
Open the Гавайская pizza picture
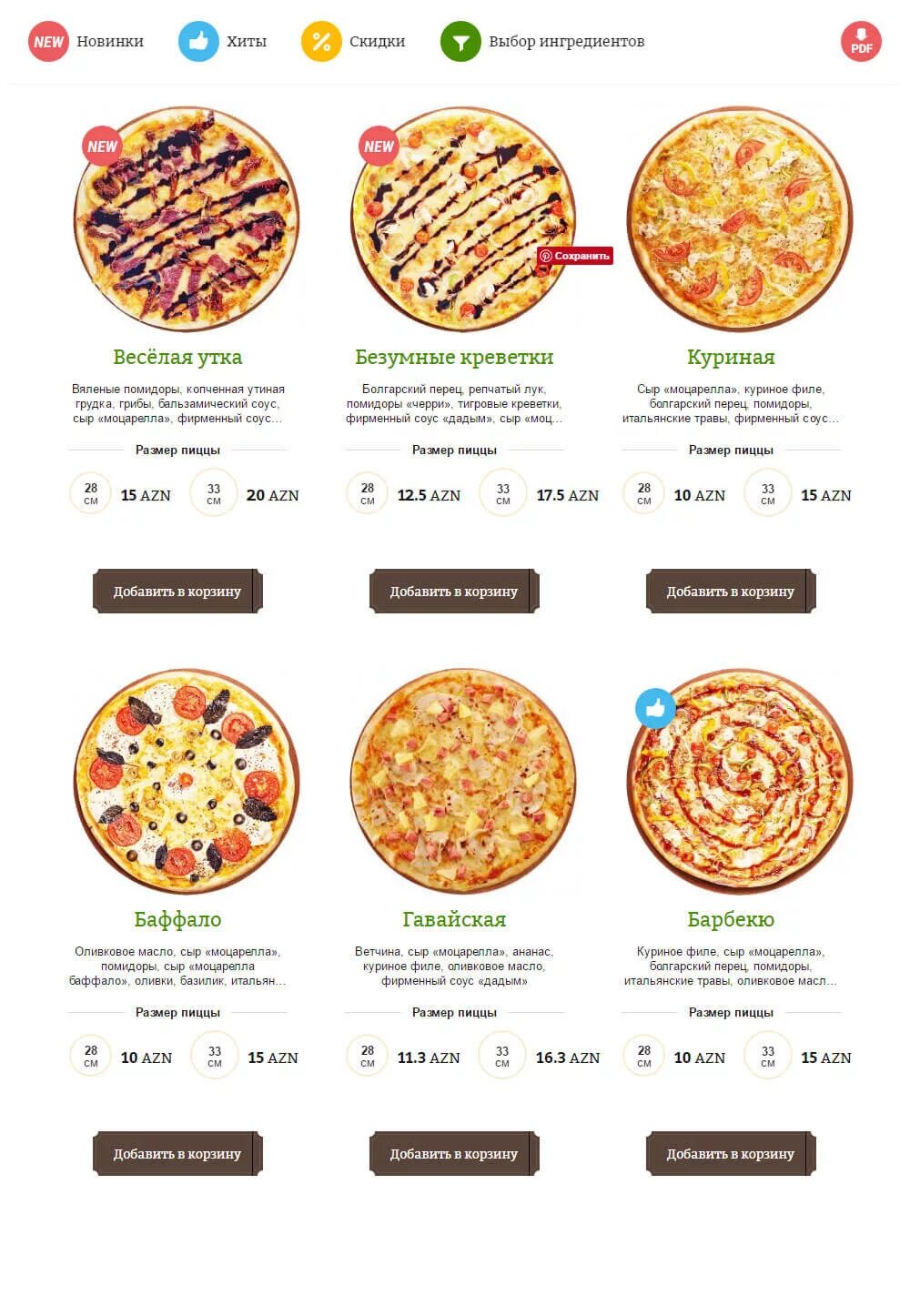tap(463, 783)
